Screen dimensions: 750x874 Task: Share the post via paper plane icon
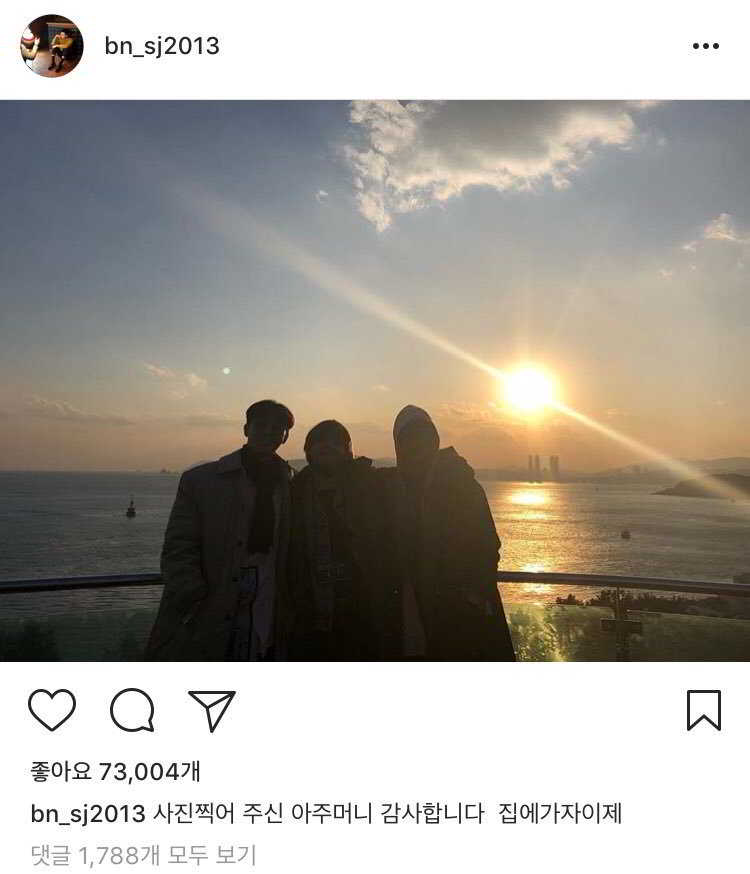click(x=212, y=711)
